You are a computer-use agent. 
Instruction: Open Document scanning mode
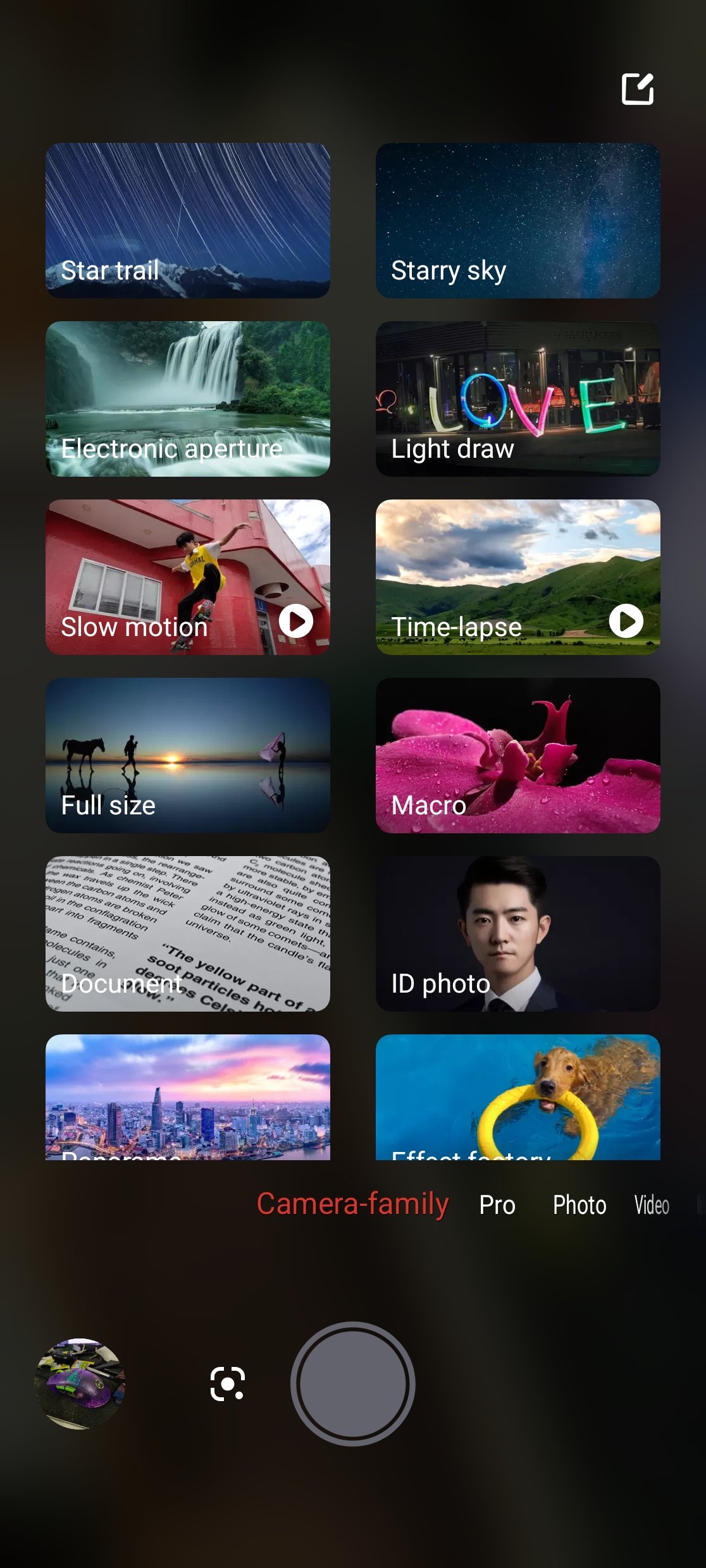(188, 933)
